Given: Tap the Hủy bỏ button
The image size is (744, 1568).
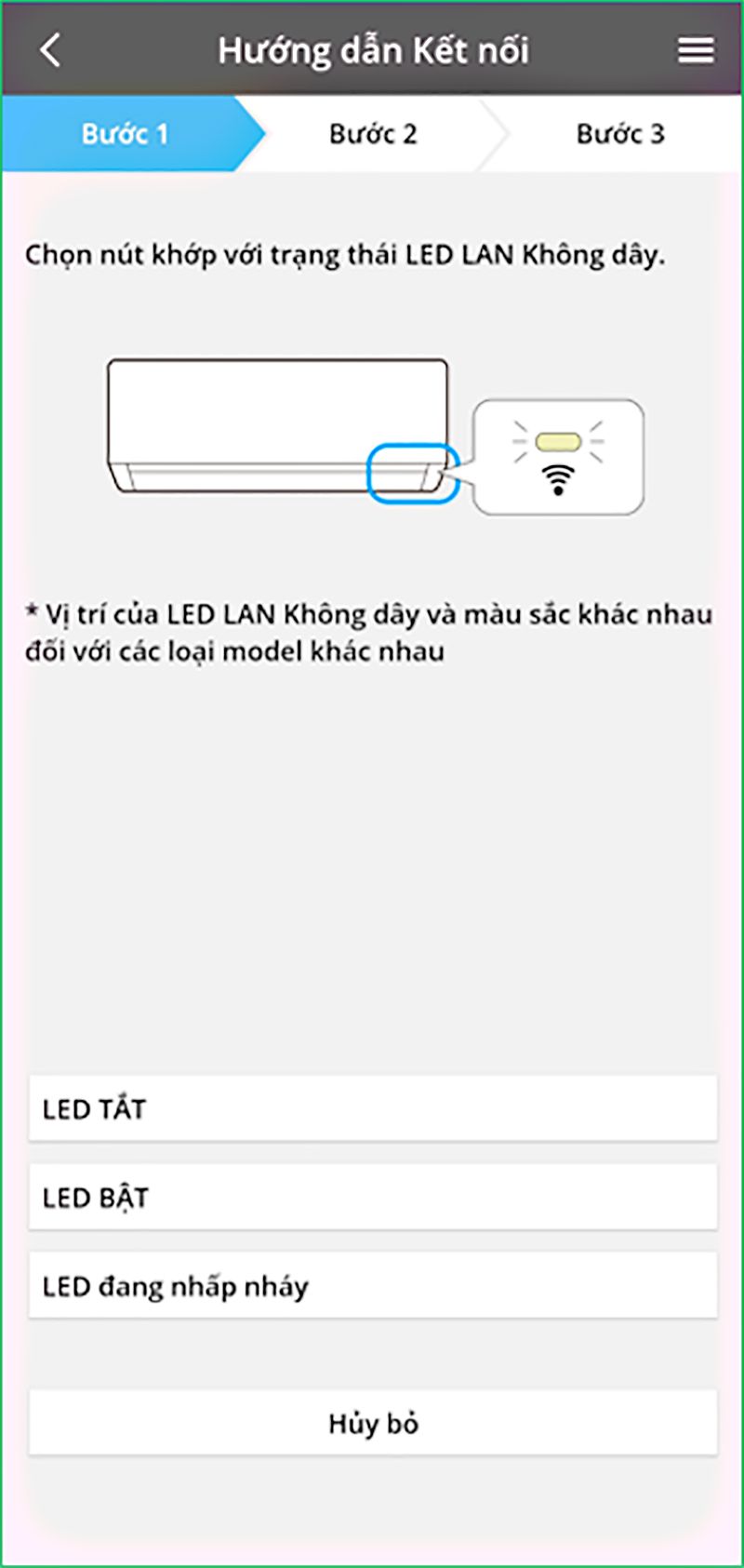Looking at the screenshot, I should coord(372,1423).
